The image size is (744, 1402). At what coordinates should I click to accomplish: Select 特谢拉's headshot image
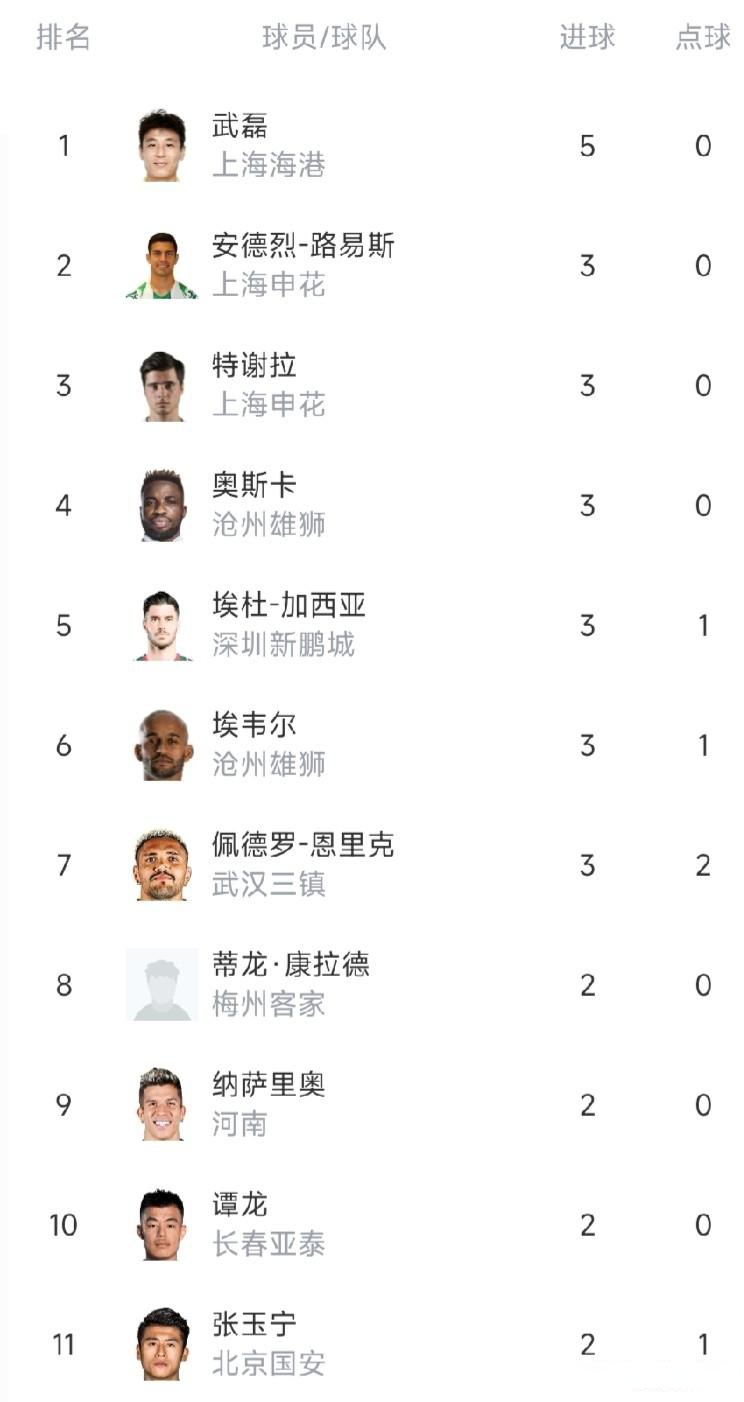coord(163,385)
